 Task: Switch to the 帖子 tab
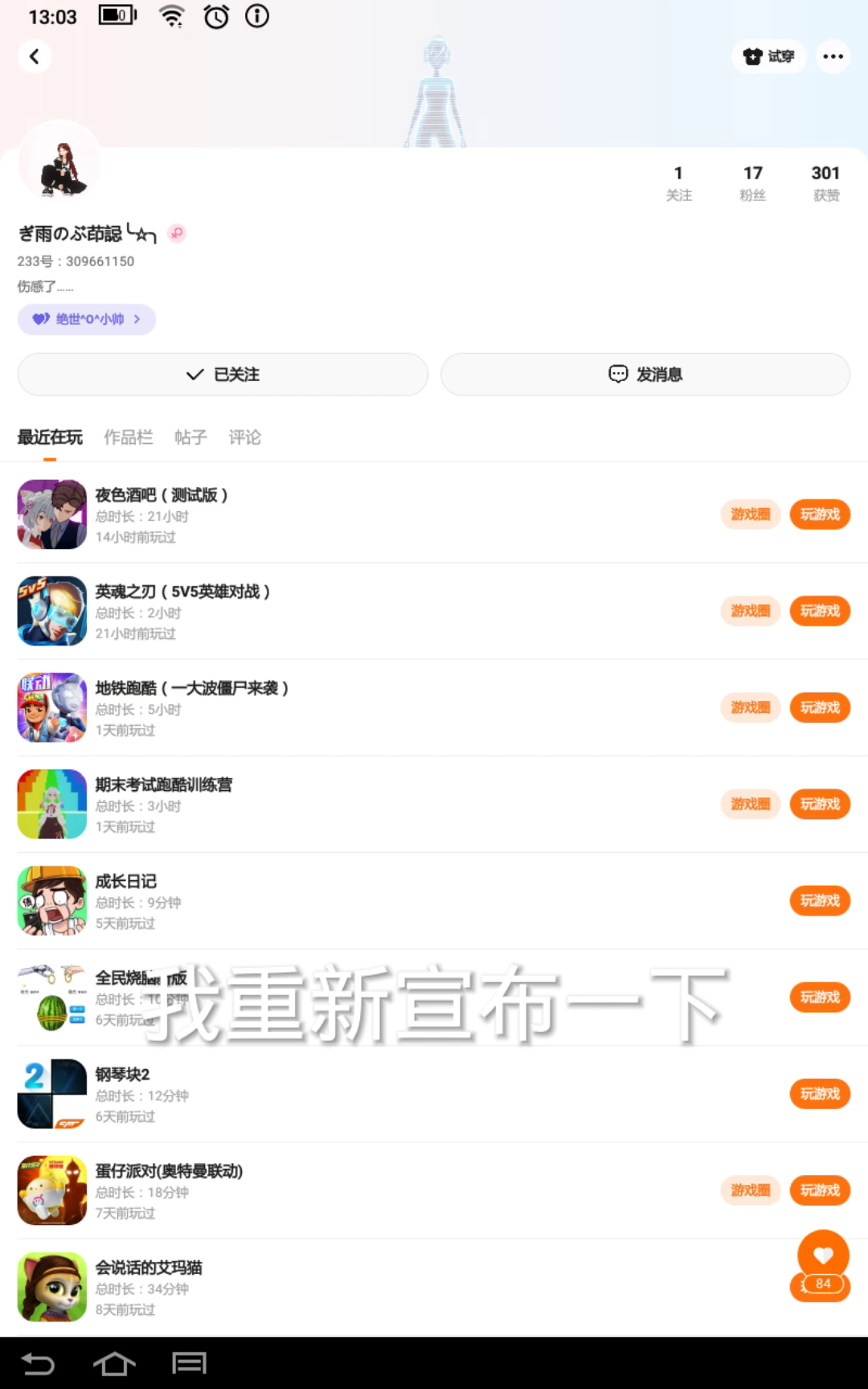pos(190,437)
